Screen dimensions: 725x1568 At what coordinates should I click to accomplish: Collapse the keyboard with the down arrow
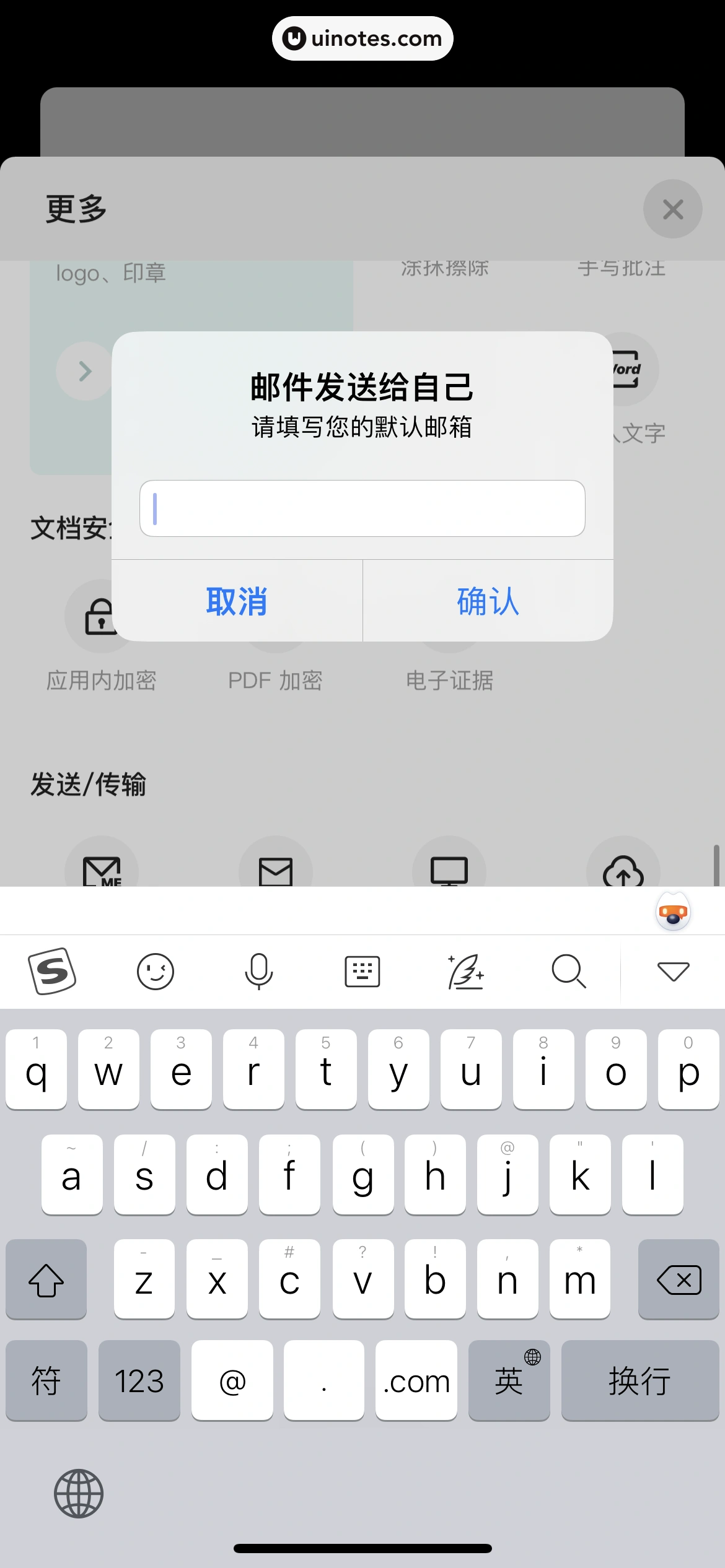pos(673,971)
